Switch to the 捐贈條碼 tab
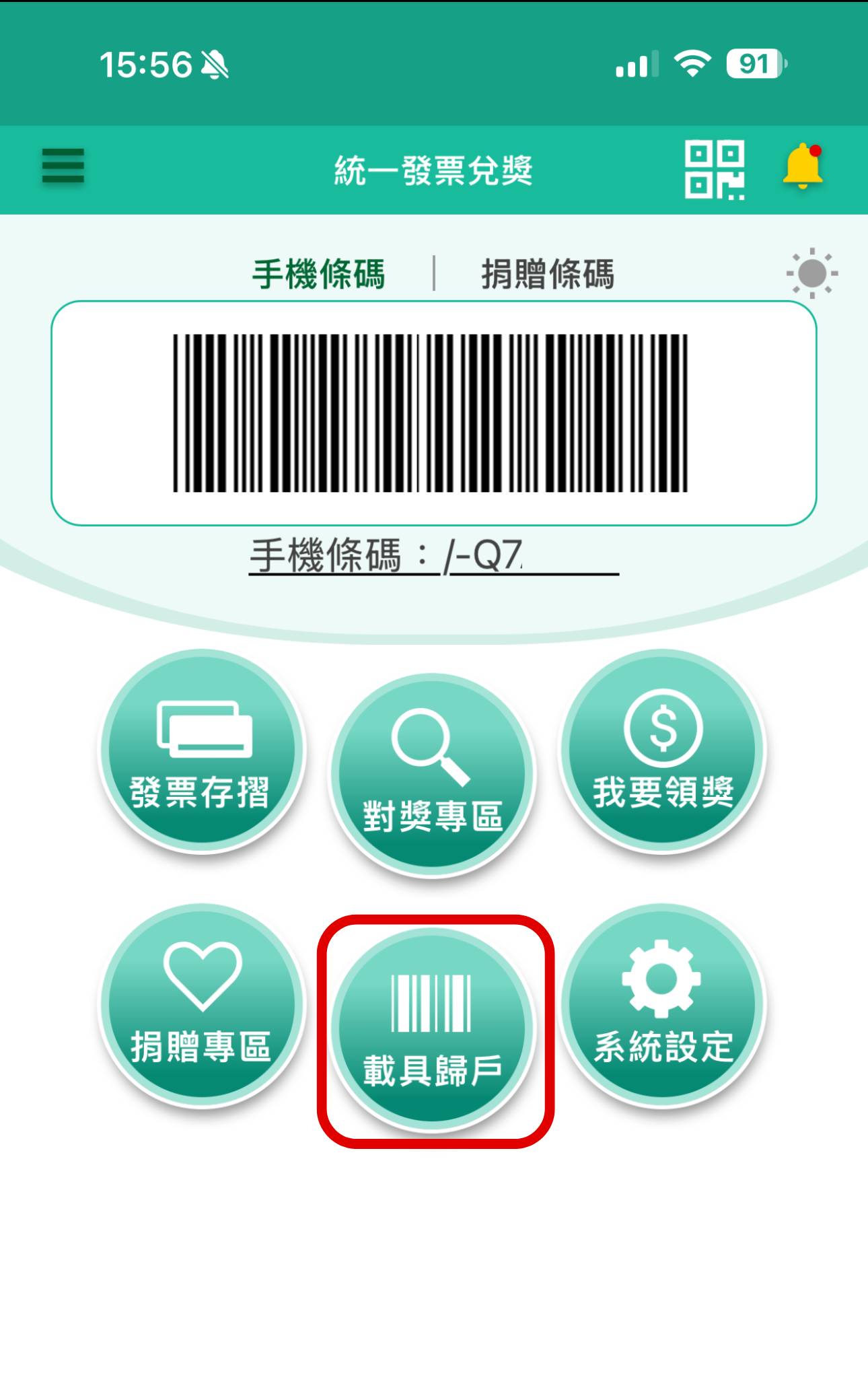The height and width of the screenshot is (1400, 868). point(549,272)
